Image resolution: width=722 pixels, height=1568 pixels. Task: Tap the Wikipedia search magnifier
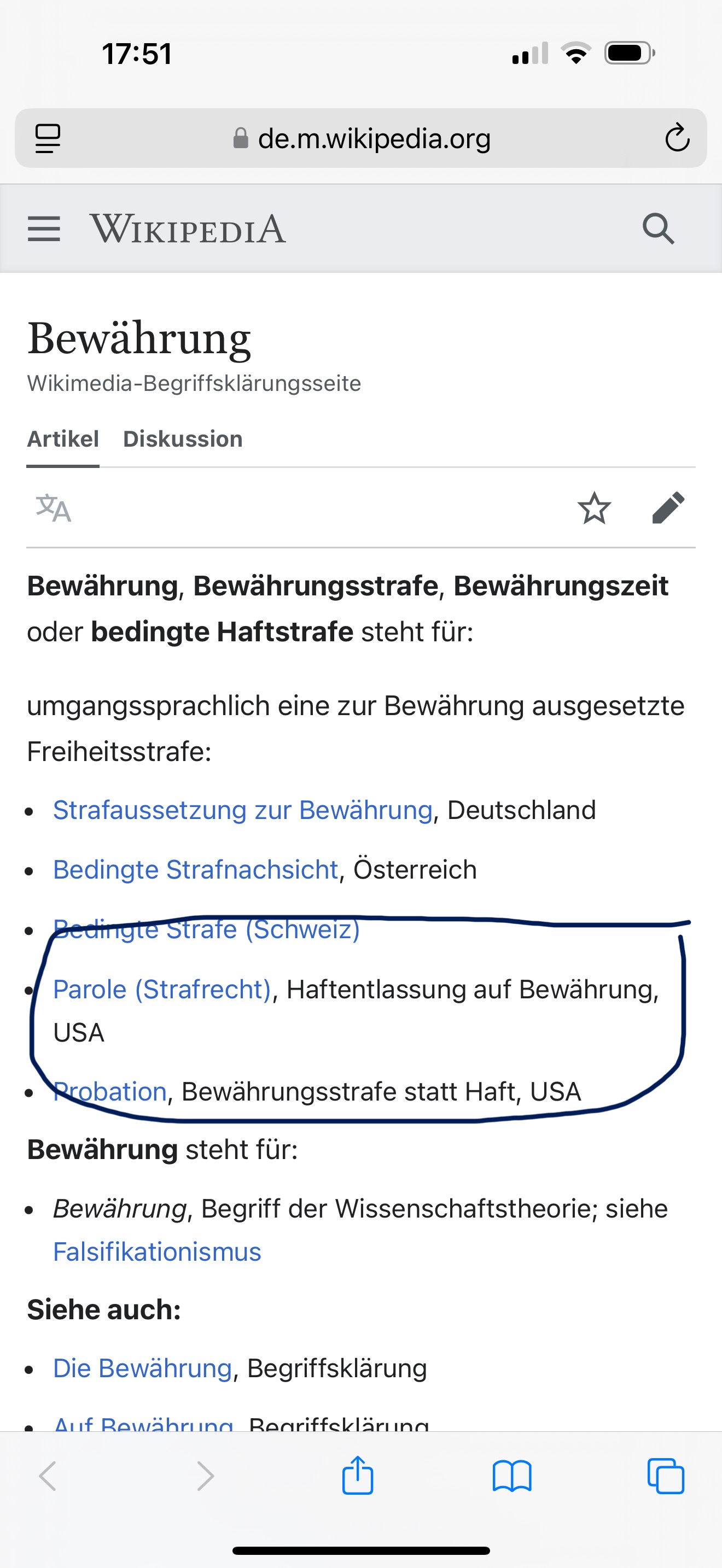coord(658,229)
